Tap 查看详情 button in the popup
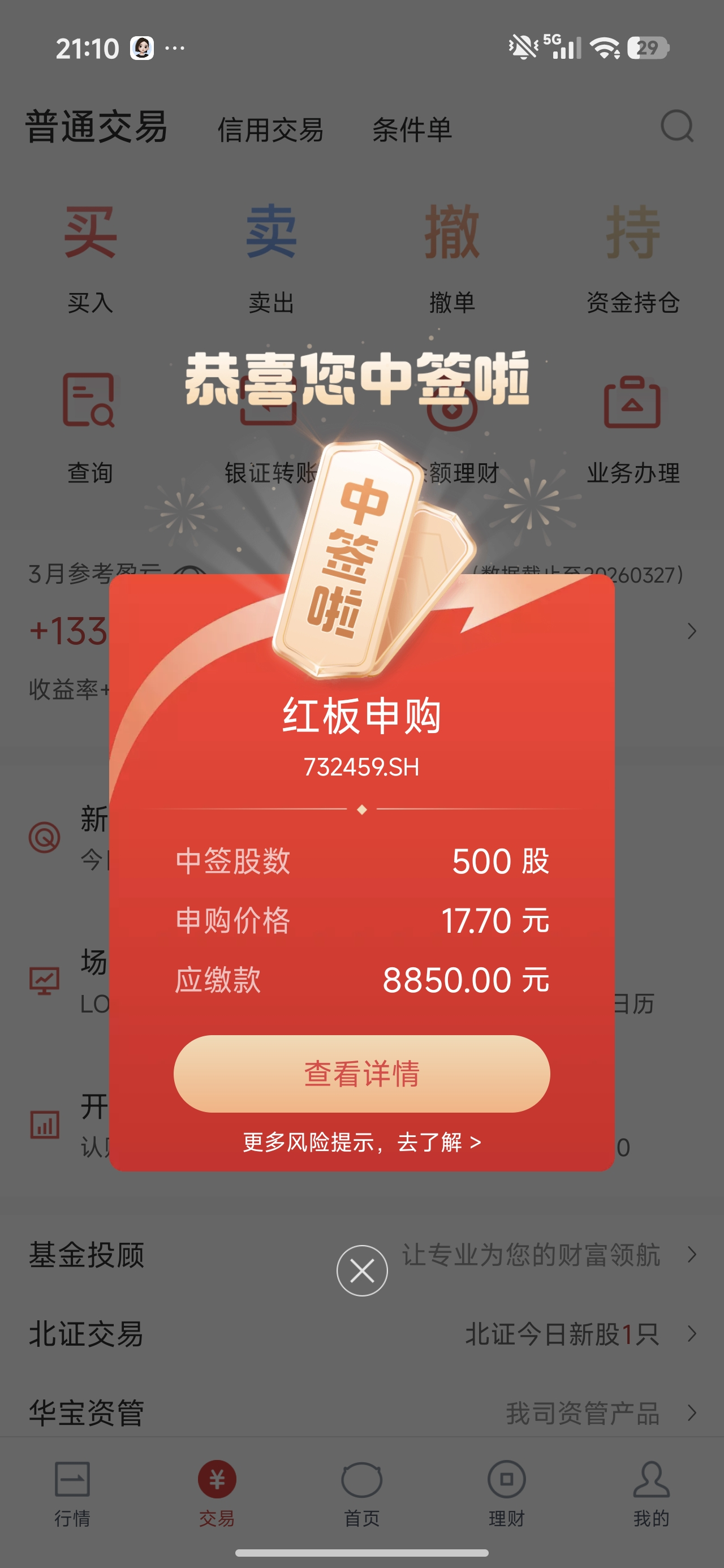The width and height of the screenshot is (724, 1568). click(x=361, y=1074)
